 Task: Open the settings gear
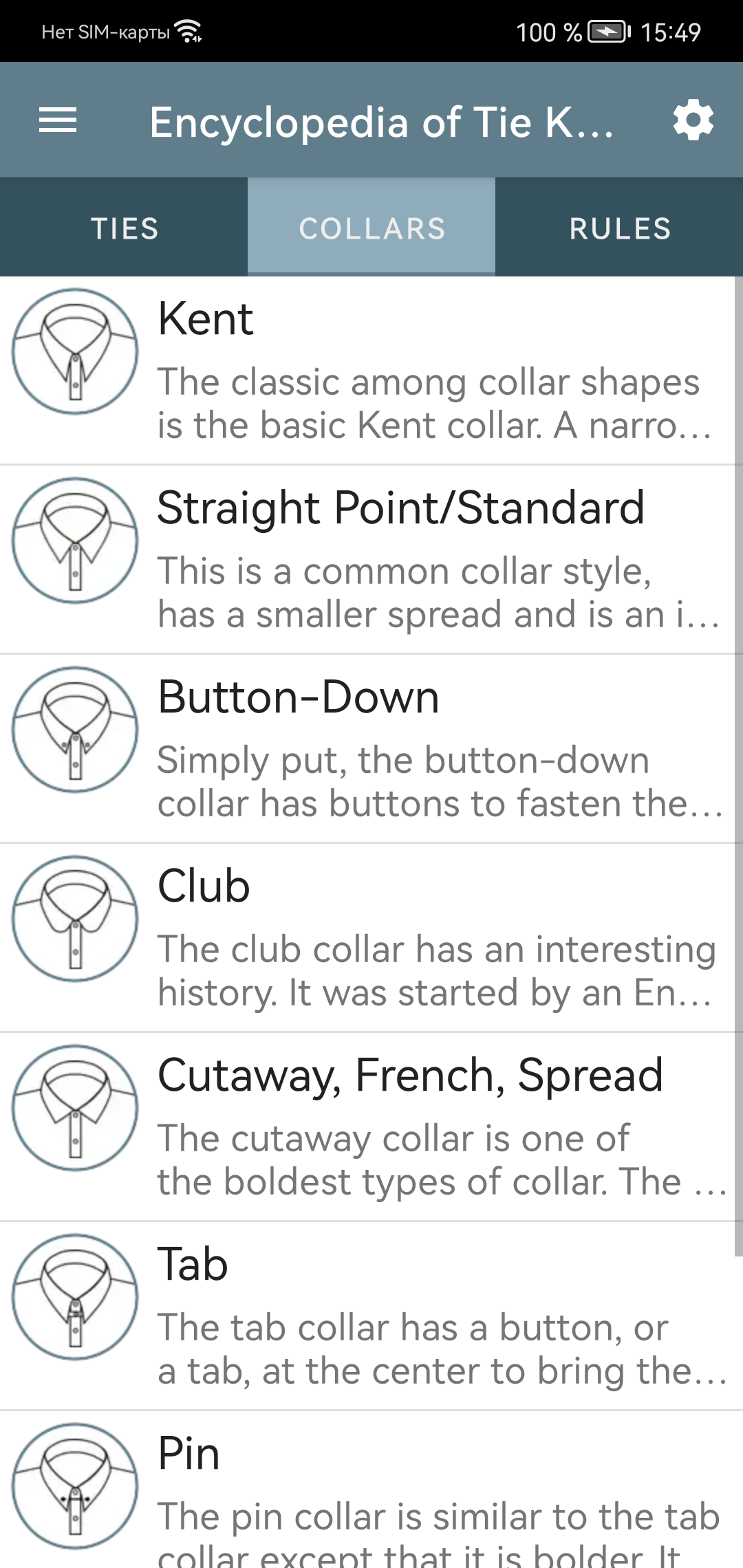point(693,120)
